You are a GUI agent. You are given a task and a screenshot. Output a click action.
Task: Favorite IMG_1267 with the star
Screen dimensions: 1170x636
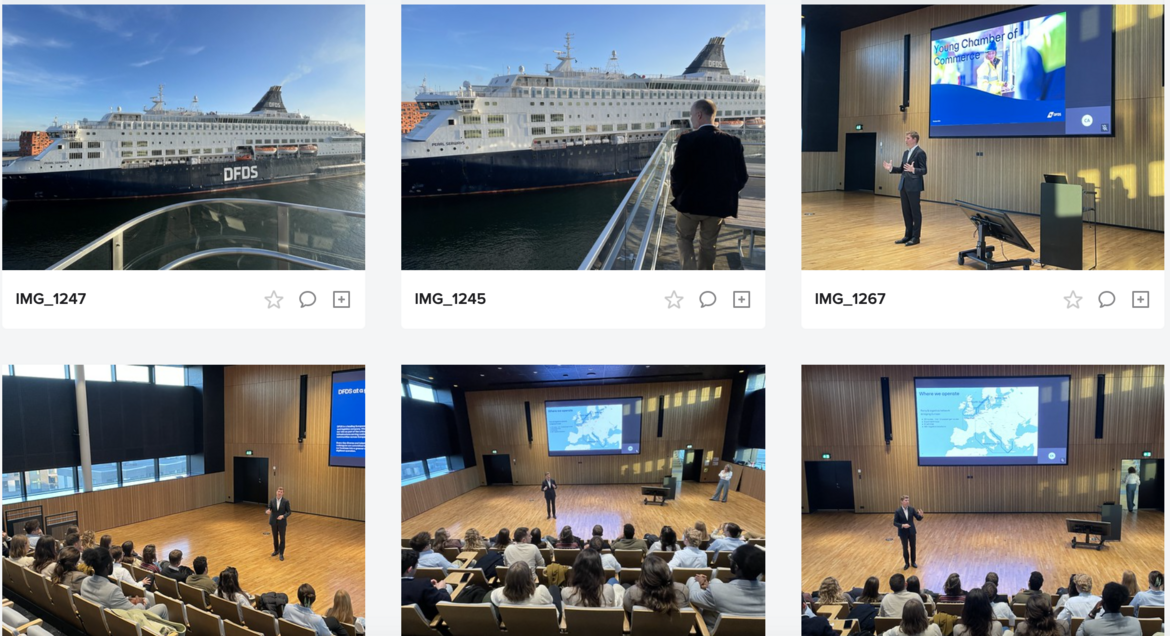coord(1073,299)
